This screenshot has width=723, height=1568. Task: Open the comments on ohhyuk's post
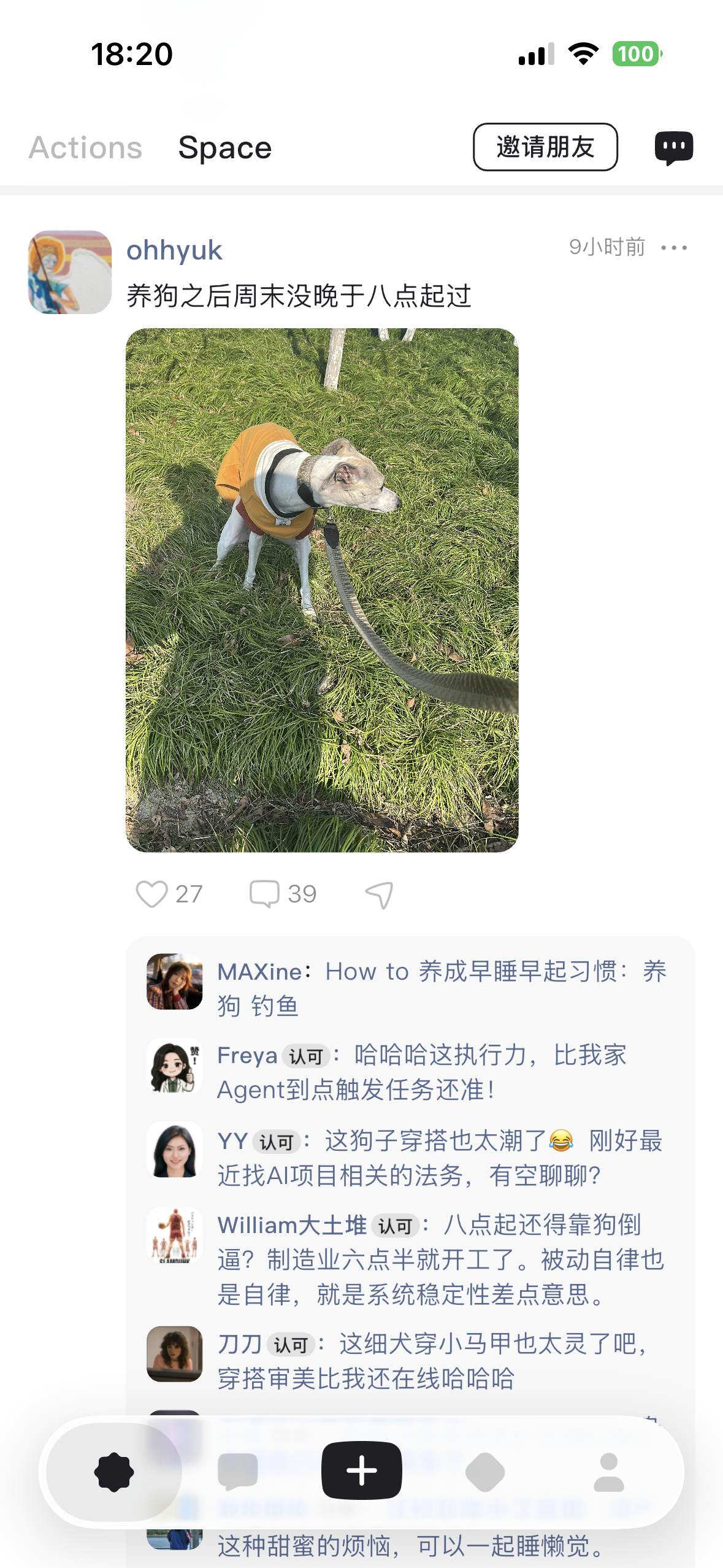(265, 894)
